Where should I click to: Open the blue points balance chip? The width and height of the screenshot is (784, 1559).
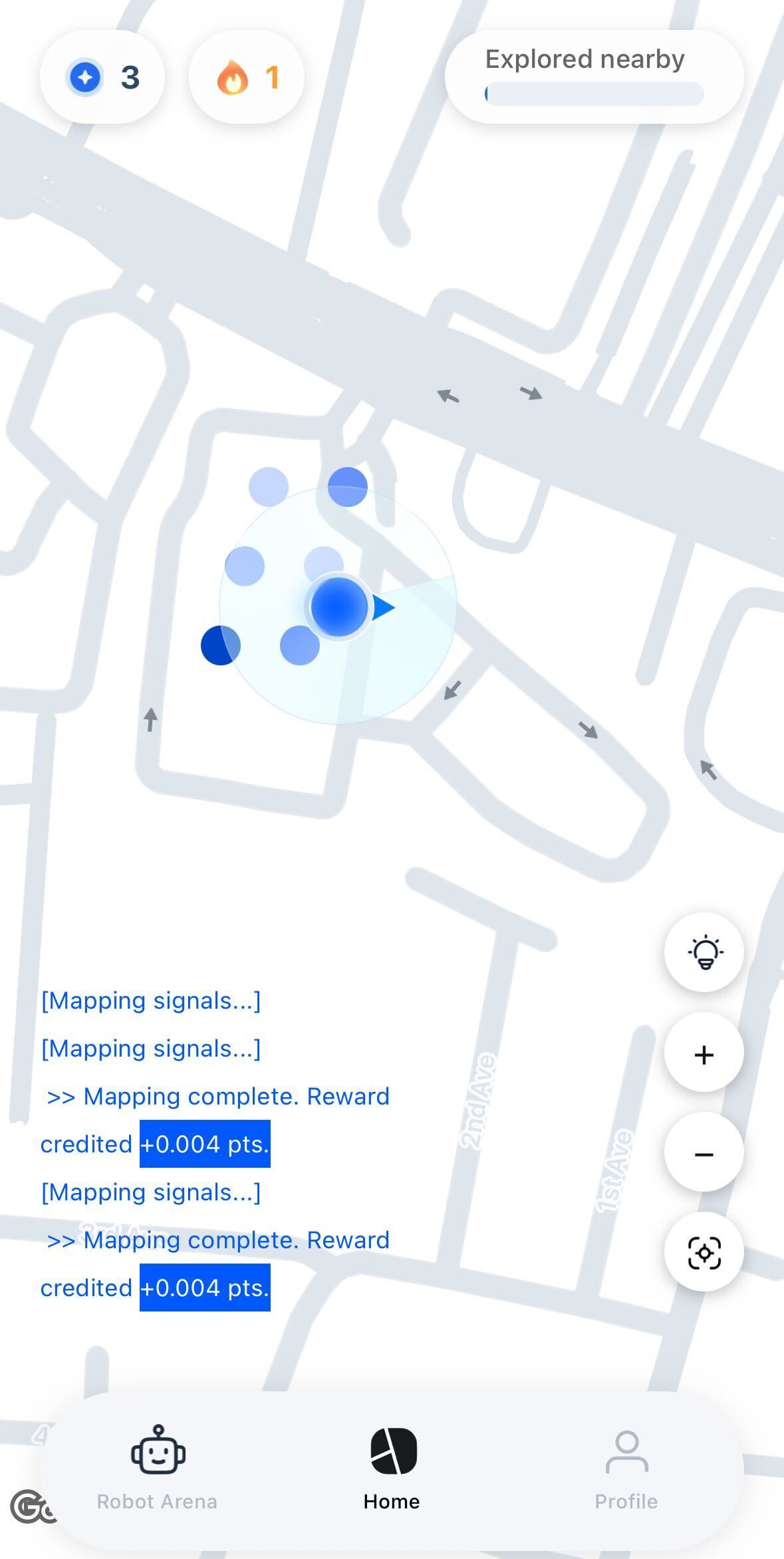102,77
